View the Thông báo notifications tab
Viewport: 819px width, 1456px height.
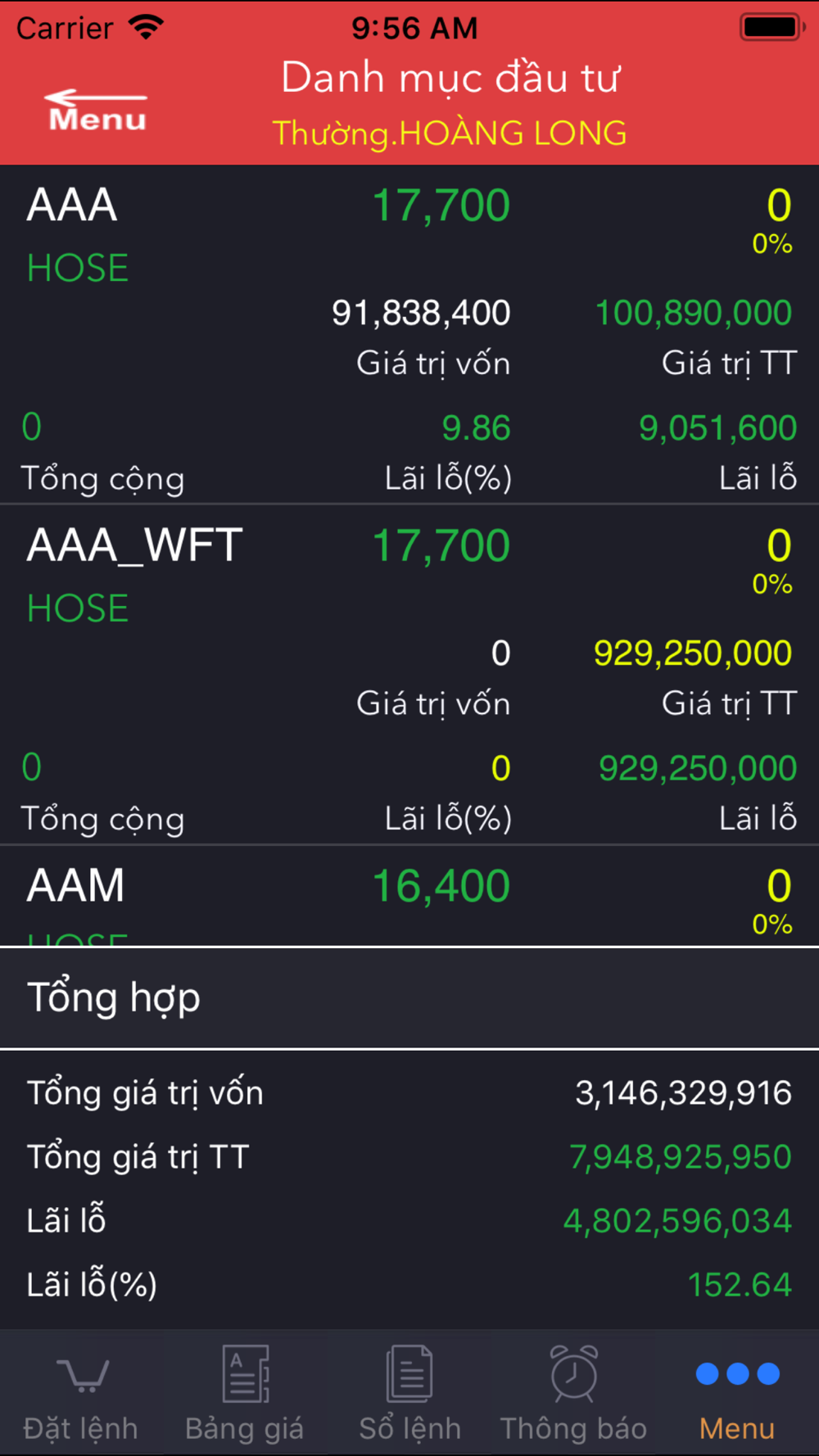(x=573, y=1393)
